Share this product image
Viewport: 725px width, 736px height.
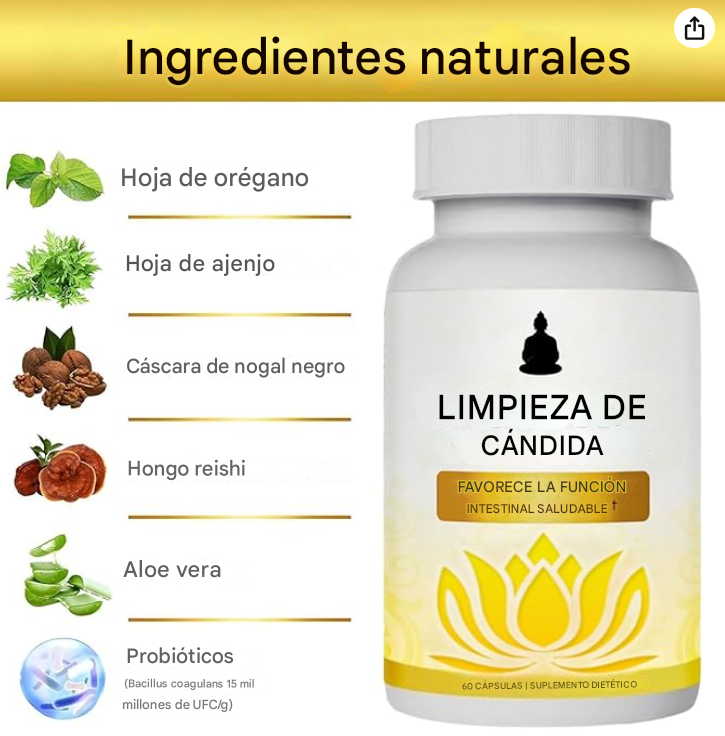[x=695, y=29]
